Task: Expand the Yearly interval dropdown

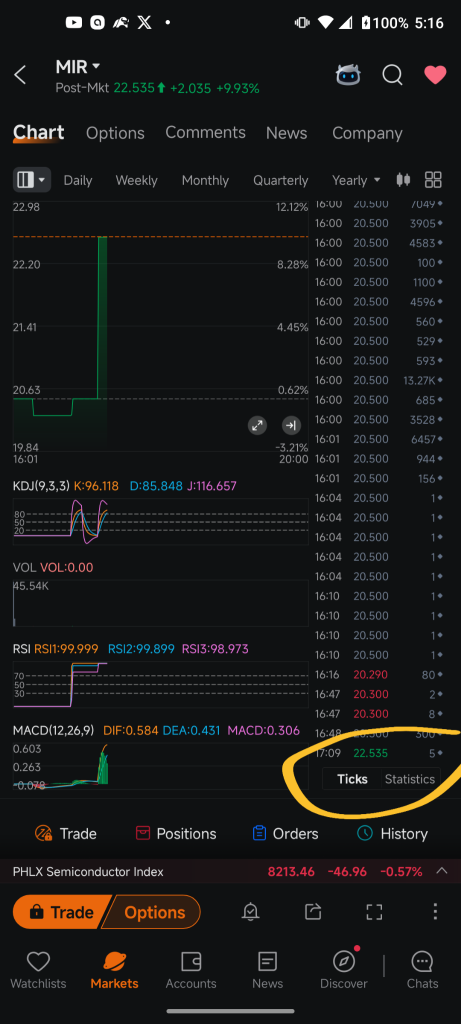Action: click(x=356, y=180)
